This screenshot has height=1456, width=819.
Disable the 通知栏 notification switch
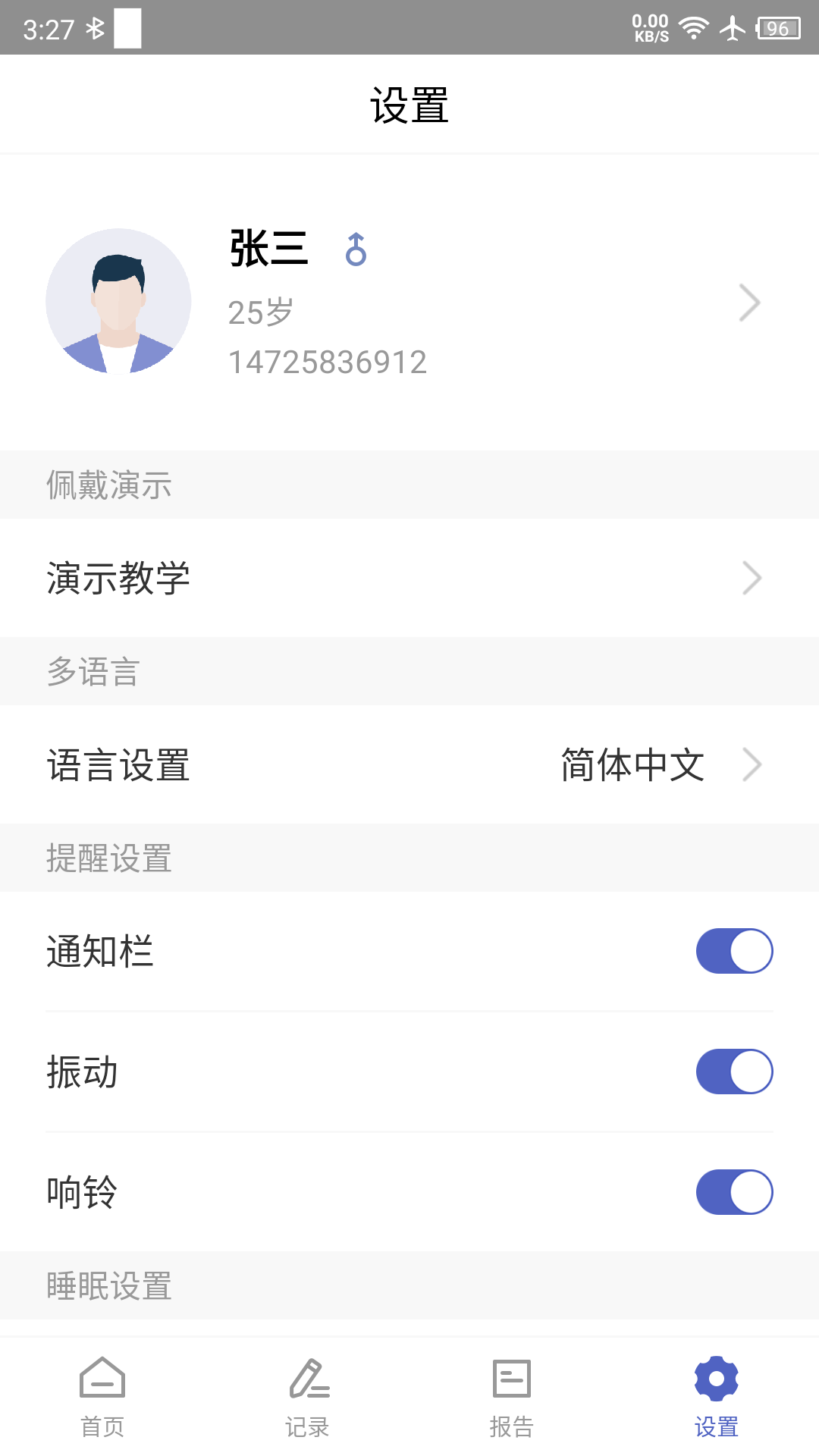pyautogui.click(x=733, y=950)
